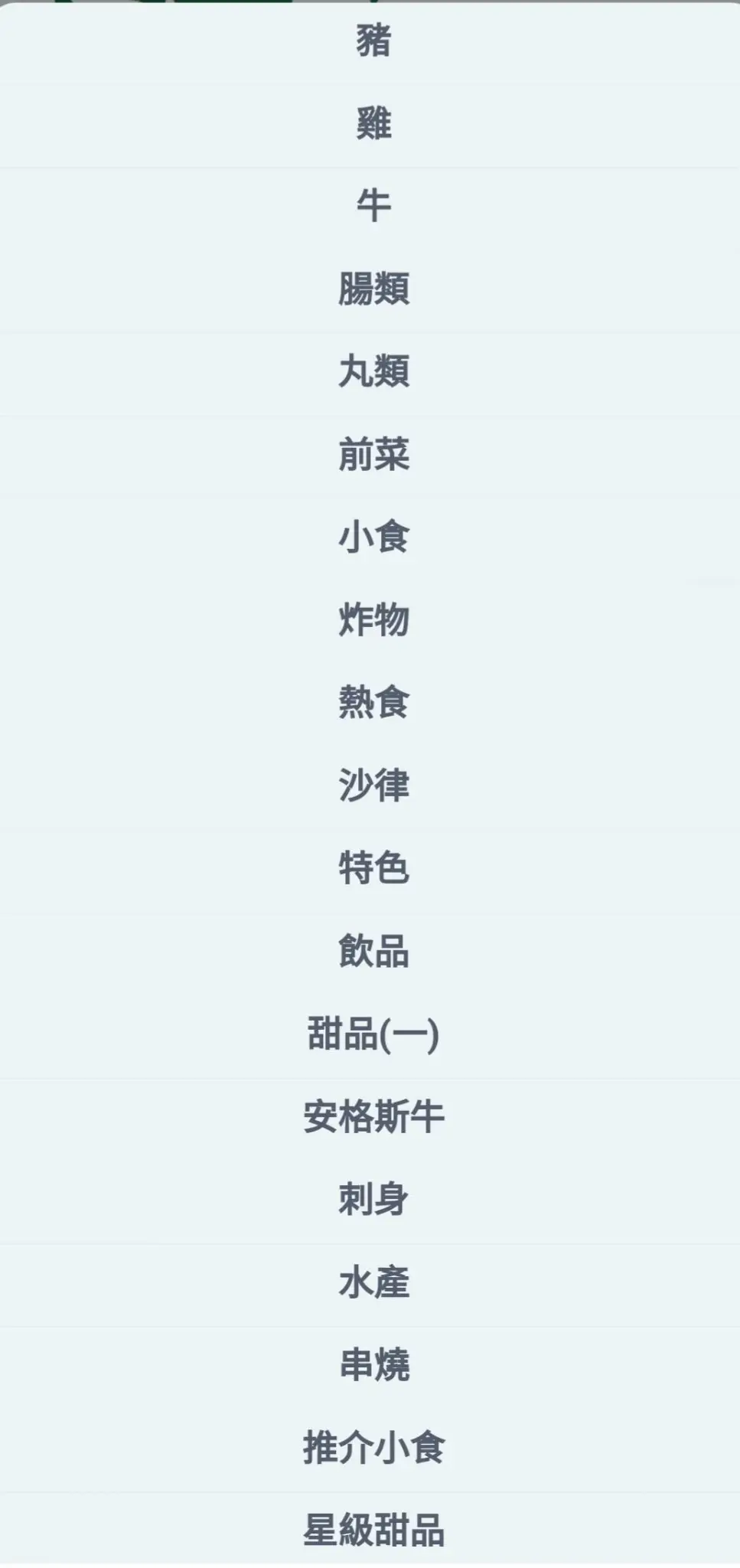Select 水產 category
Viewport: 740px width, 1568px height.
coord(373,1282)
